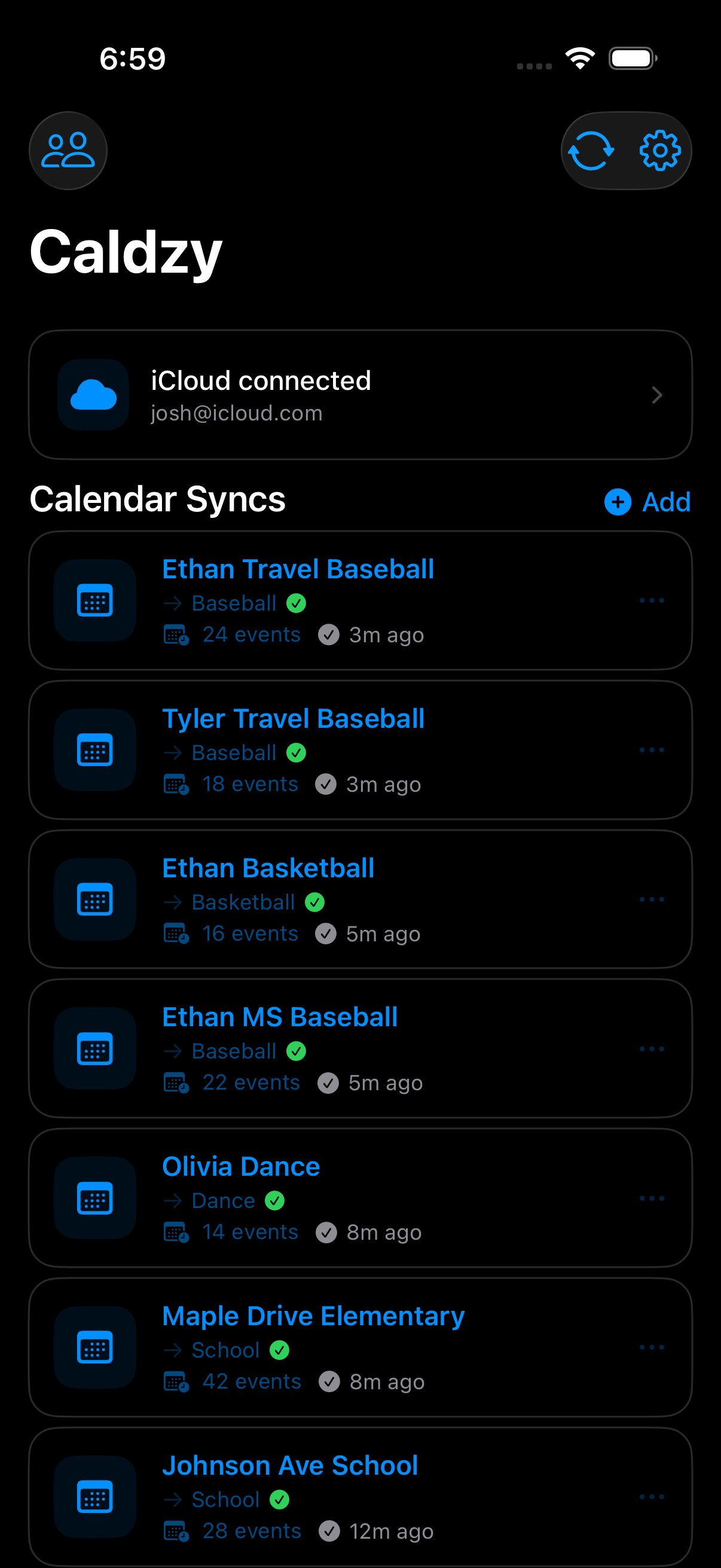Tap the Caldzy app title

(x=126, y=251)
